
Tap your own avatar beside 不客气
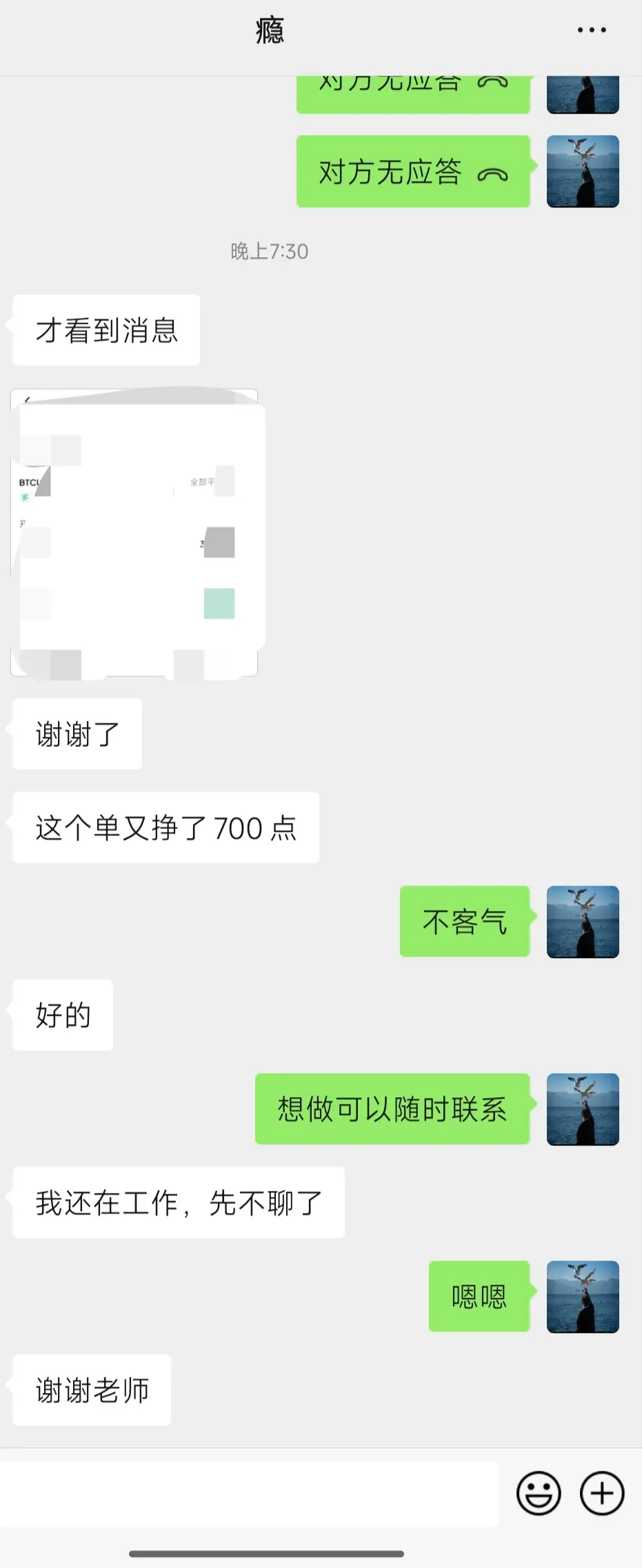pos(583,922)
